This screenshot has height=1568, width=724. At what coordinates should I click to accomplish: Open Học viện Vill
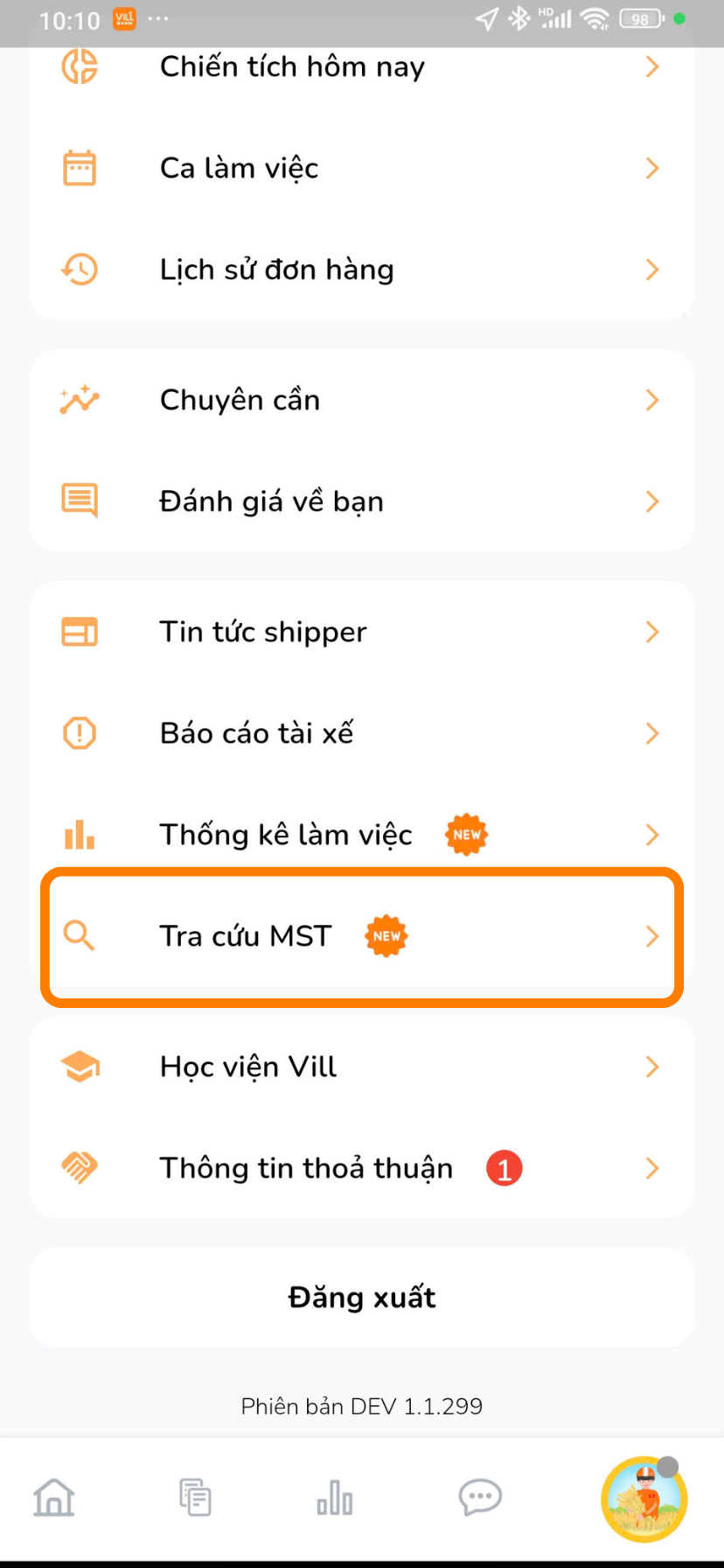[361, 1067]
